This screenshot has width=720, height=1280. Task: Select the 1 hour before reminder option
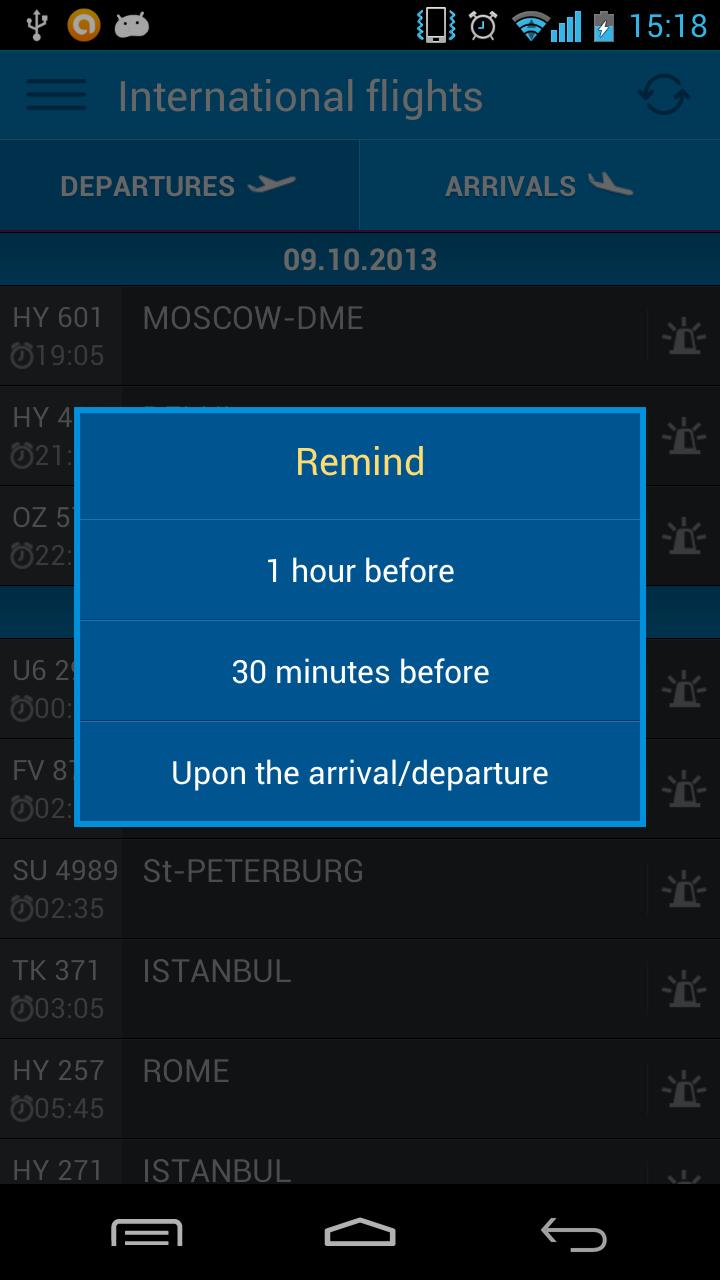tap(360, 570)
